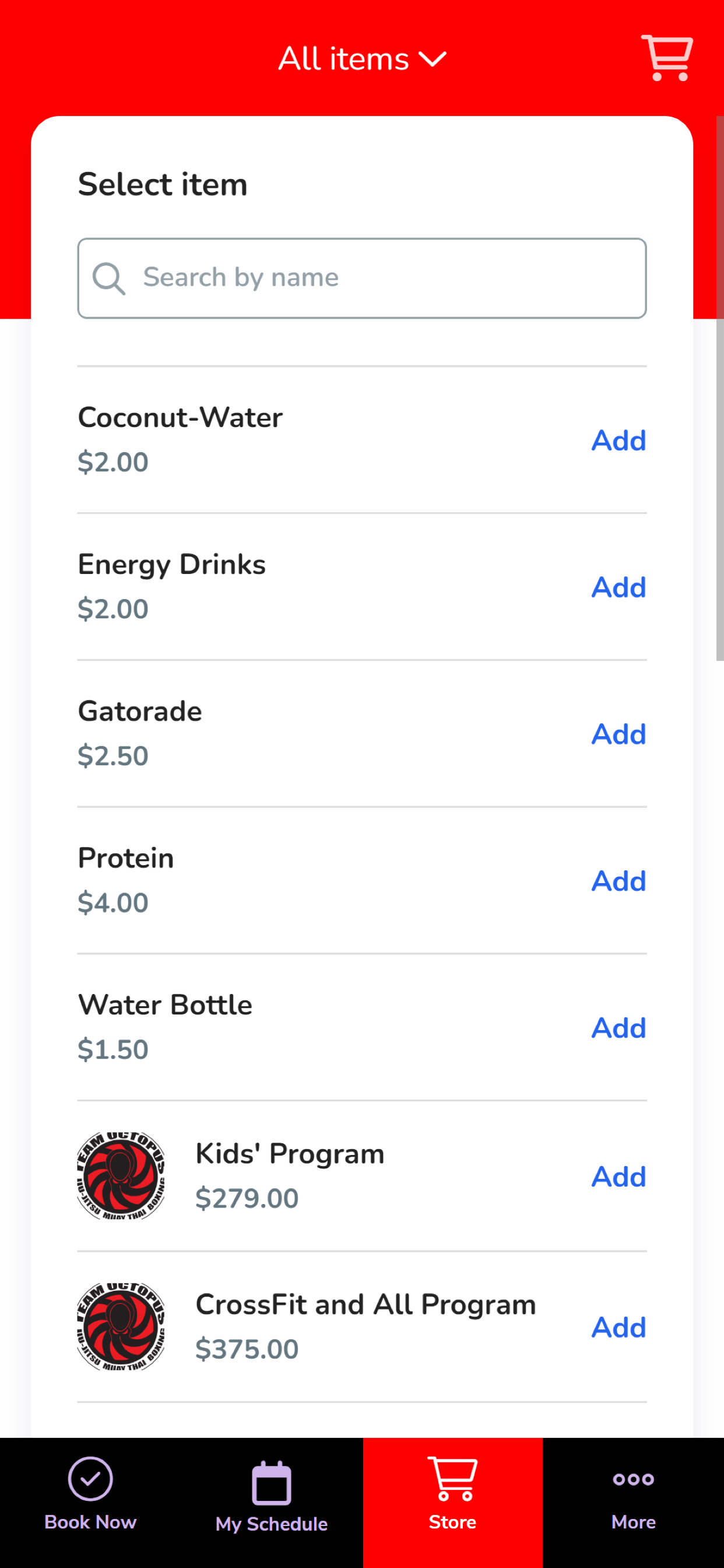Add Gatorade to cart

tap(618, 734)
